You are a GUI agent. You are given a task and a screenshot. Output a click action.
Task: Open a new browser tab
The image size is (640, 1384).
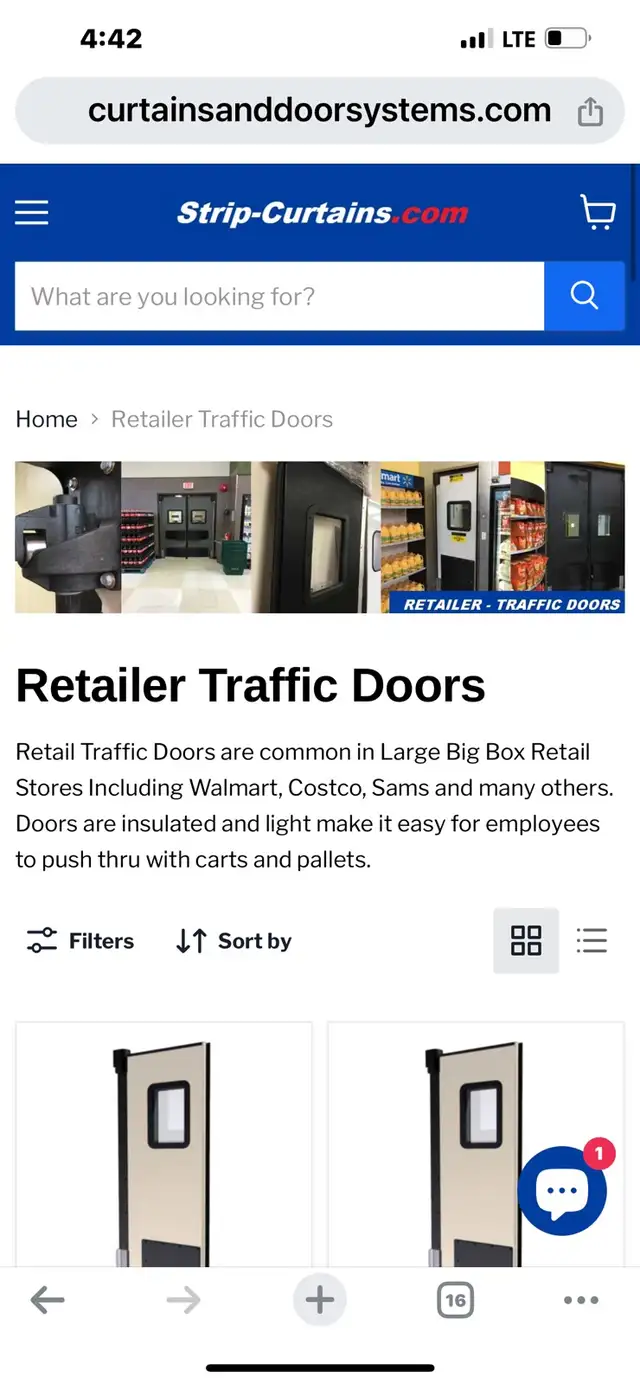pyautogui.click(x=320, y=1300)
